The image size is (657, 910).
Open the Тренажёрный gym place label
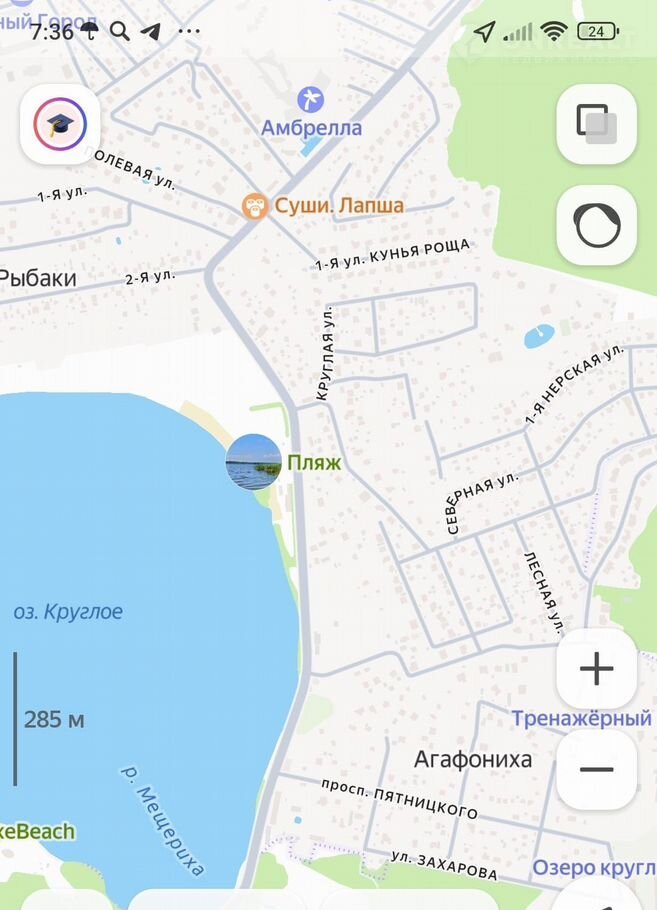click(581, 718)
